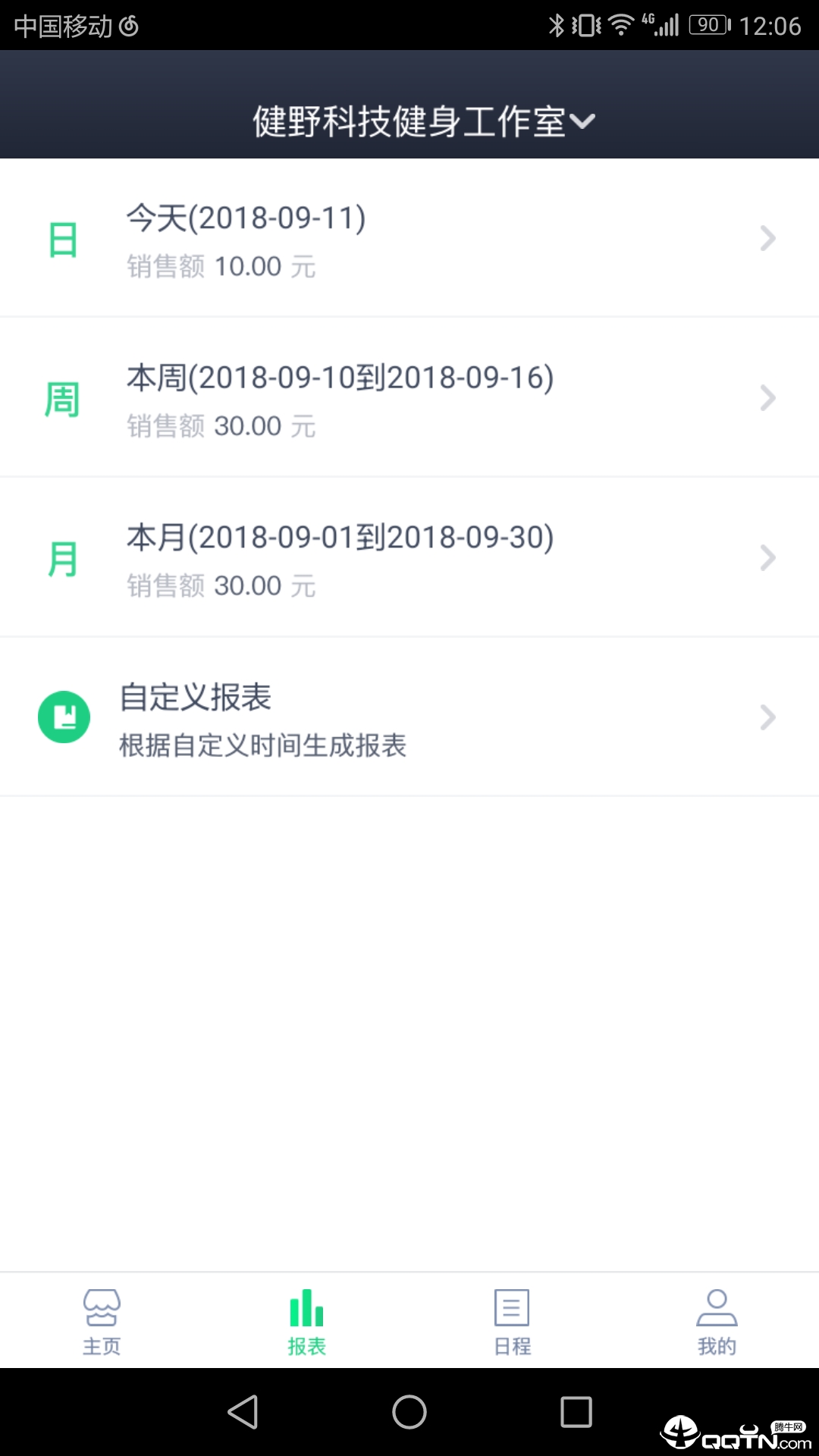819x1456 pixels.
Task: View this month's report 本月
Action: [x=409, y=558]
